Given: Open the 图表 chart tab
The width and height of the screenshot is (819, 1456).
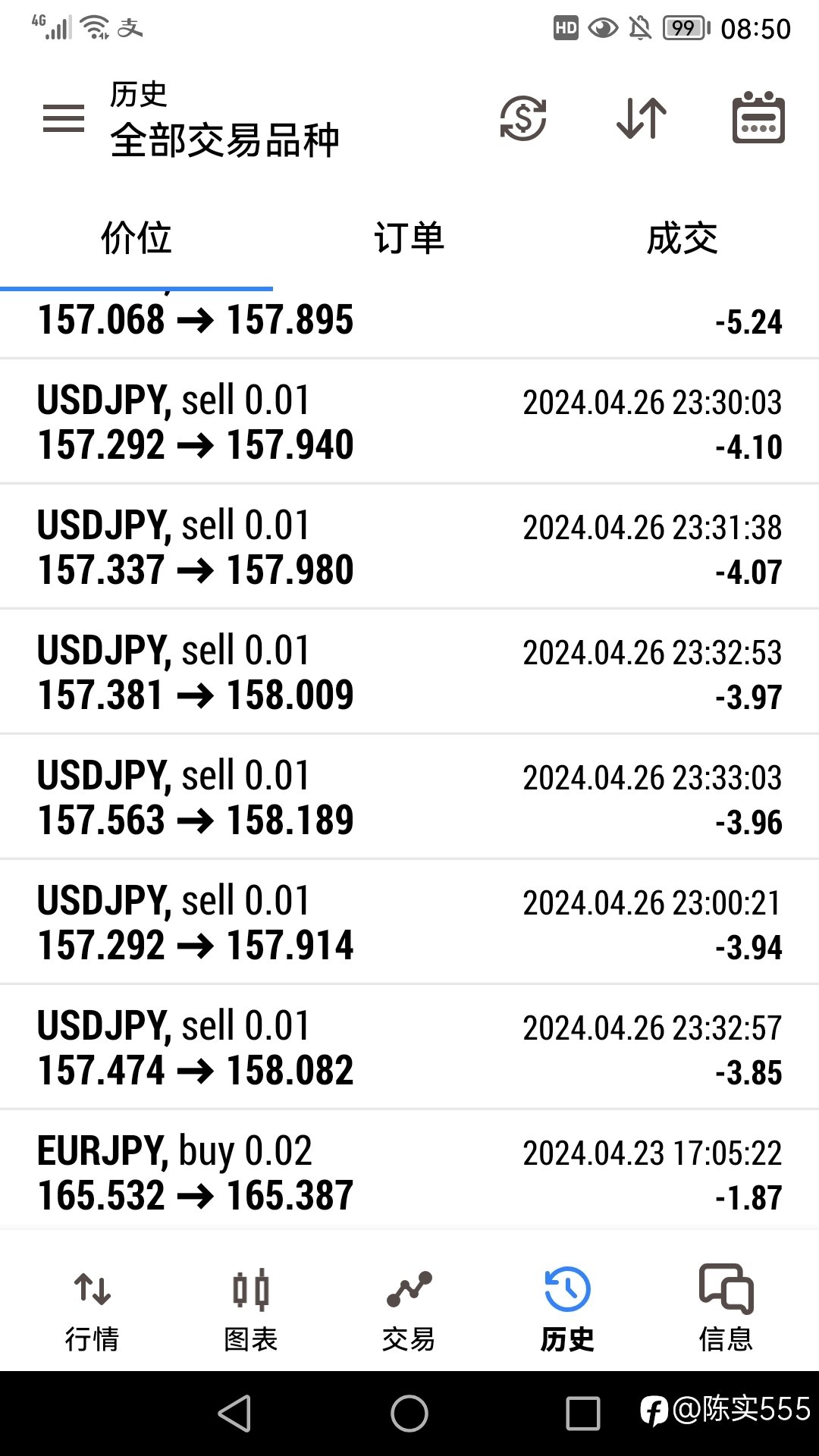Looking at the screenshot, I should 251,1310.
